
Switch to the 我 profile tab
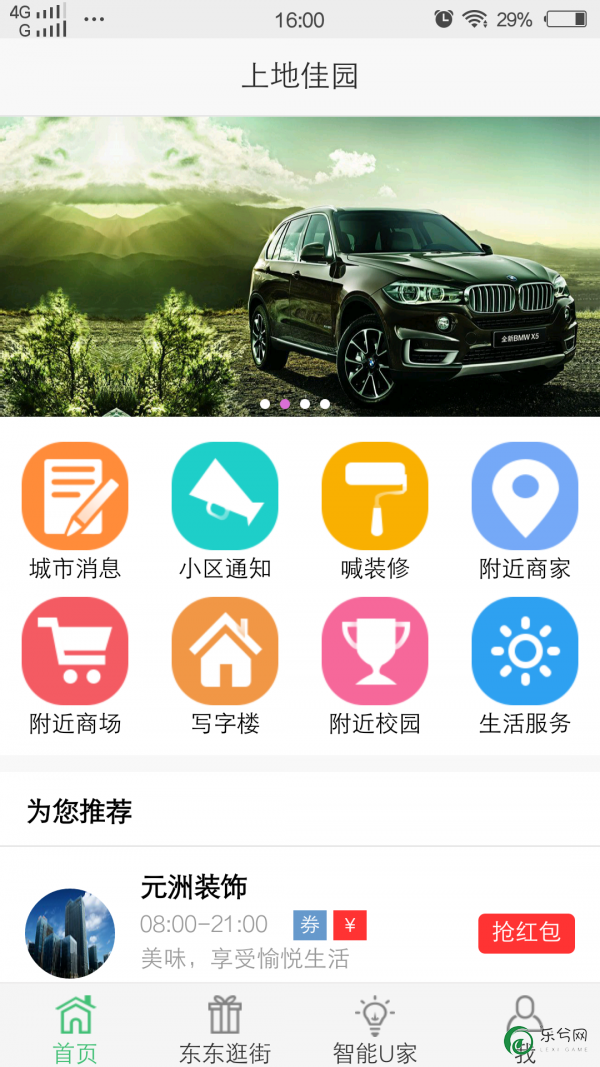pyautogui.click(x=525, y=1027)
